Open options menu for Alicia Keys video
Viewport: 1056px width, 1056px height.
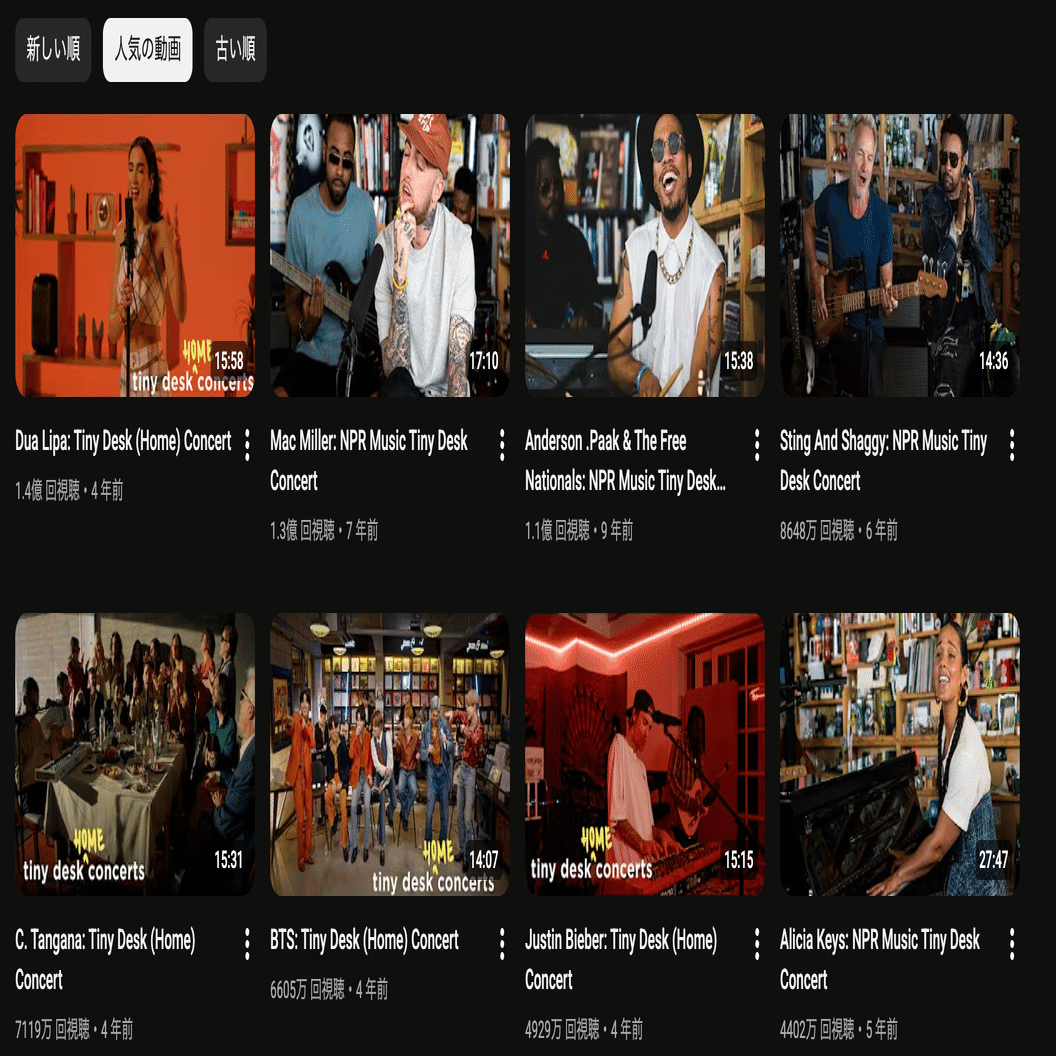click(1012, 944)
